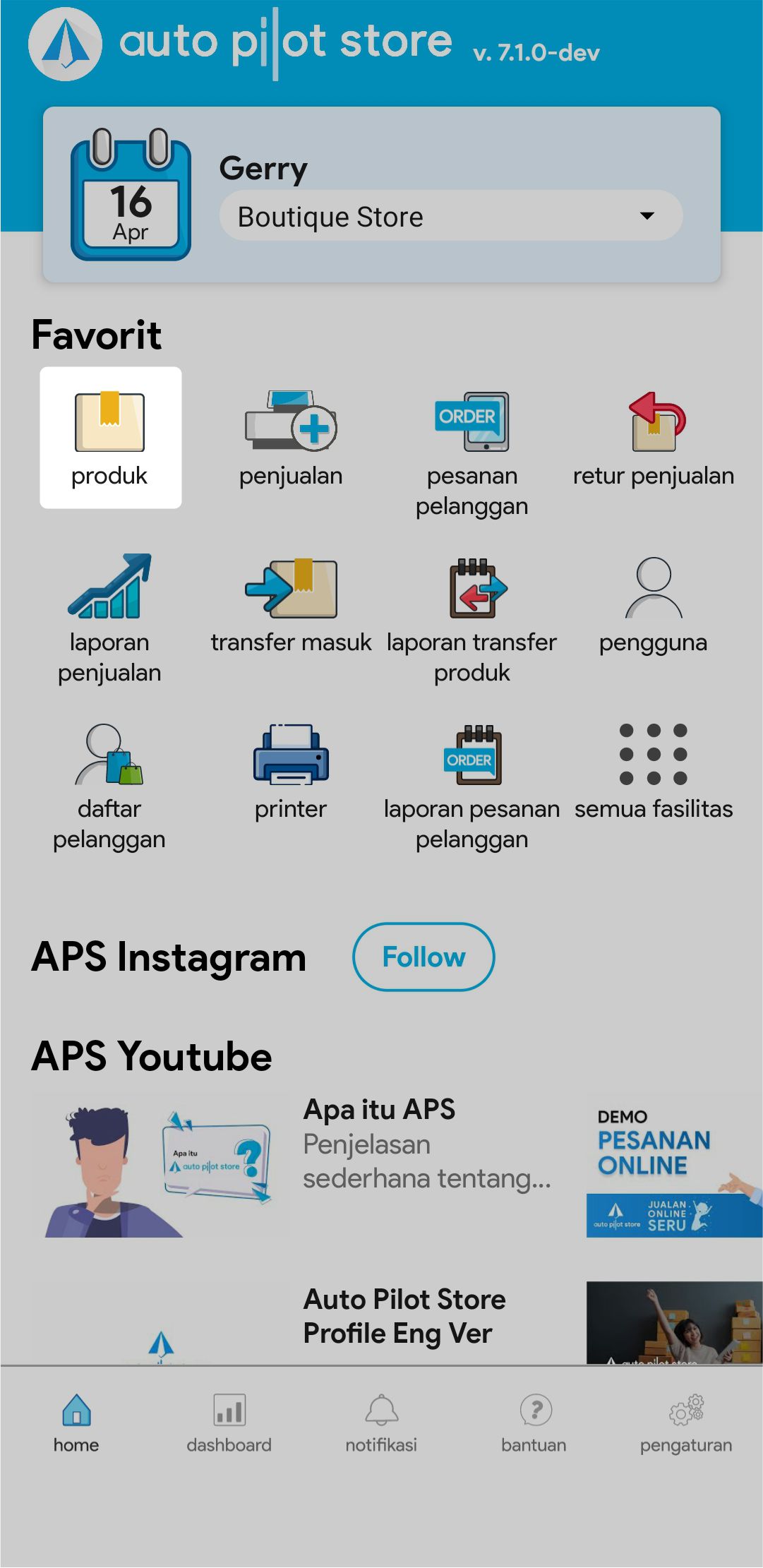Open the pengguna shortcut

653,604
